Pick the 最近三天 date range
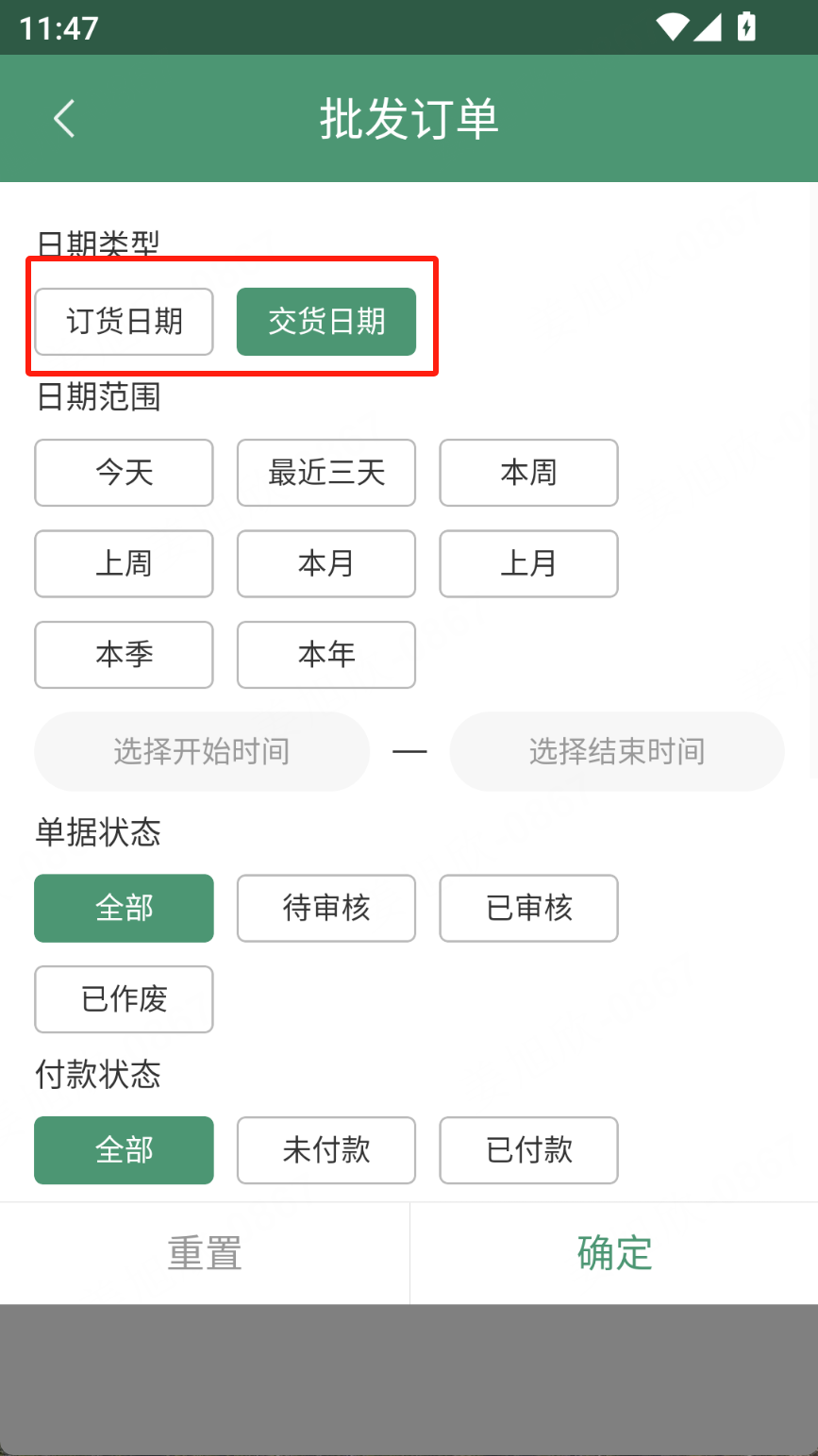This screenshot has width=818, height=1456. [326, 473]
